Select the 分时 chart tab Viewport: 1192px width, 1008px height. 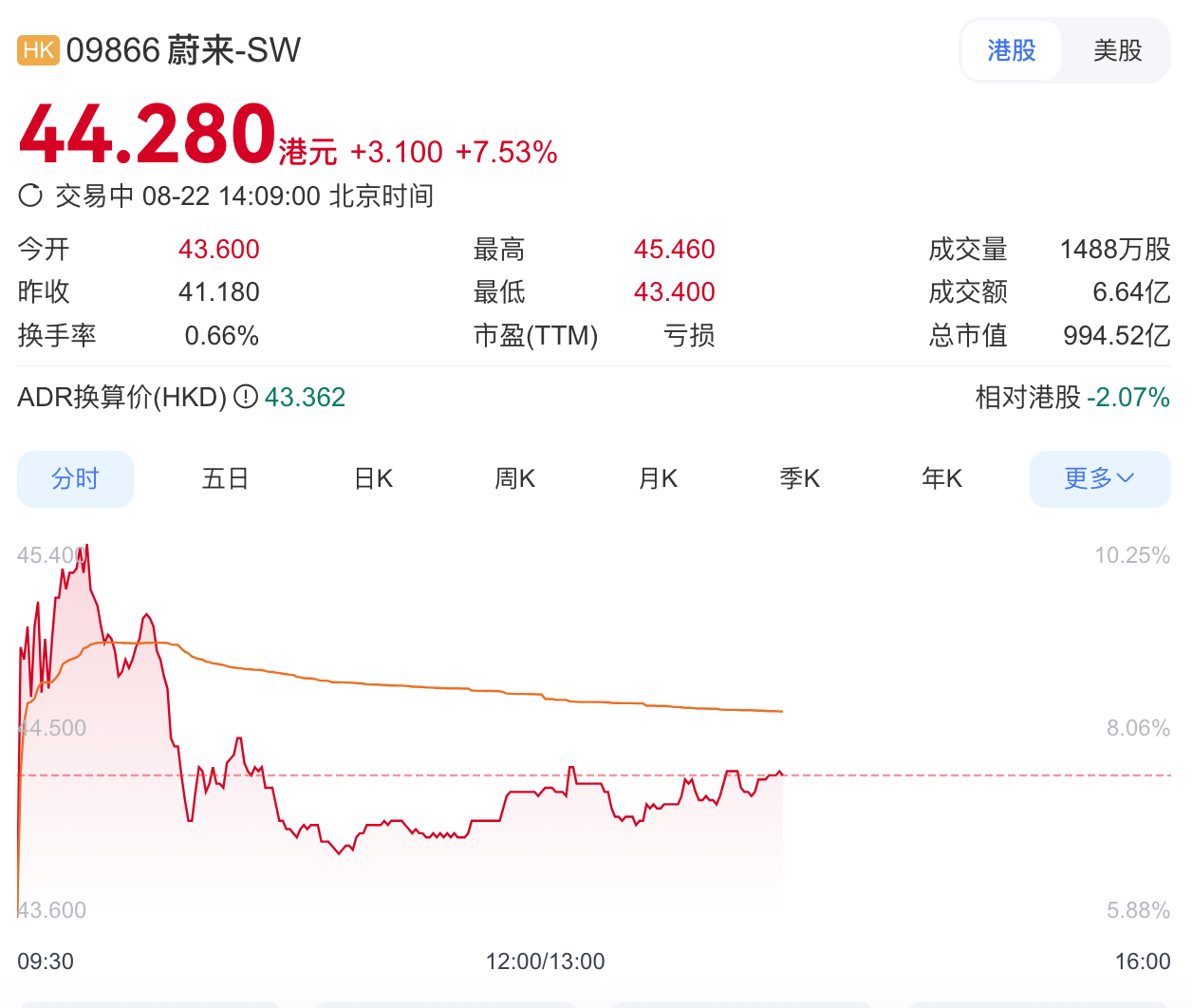point(75,478)
